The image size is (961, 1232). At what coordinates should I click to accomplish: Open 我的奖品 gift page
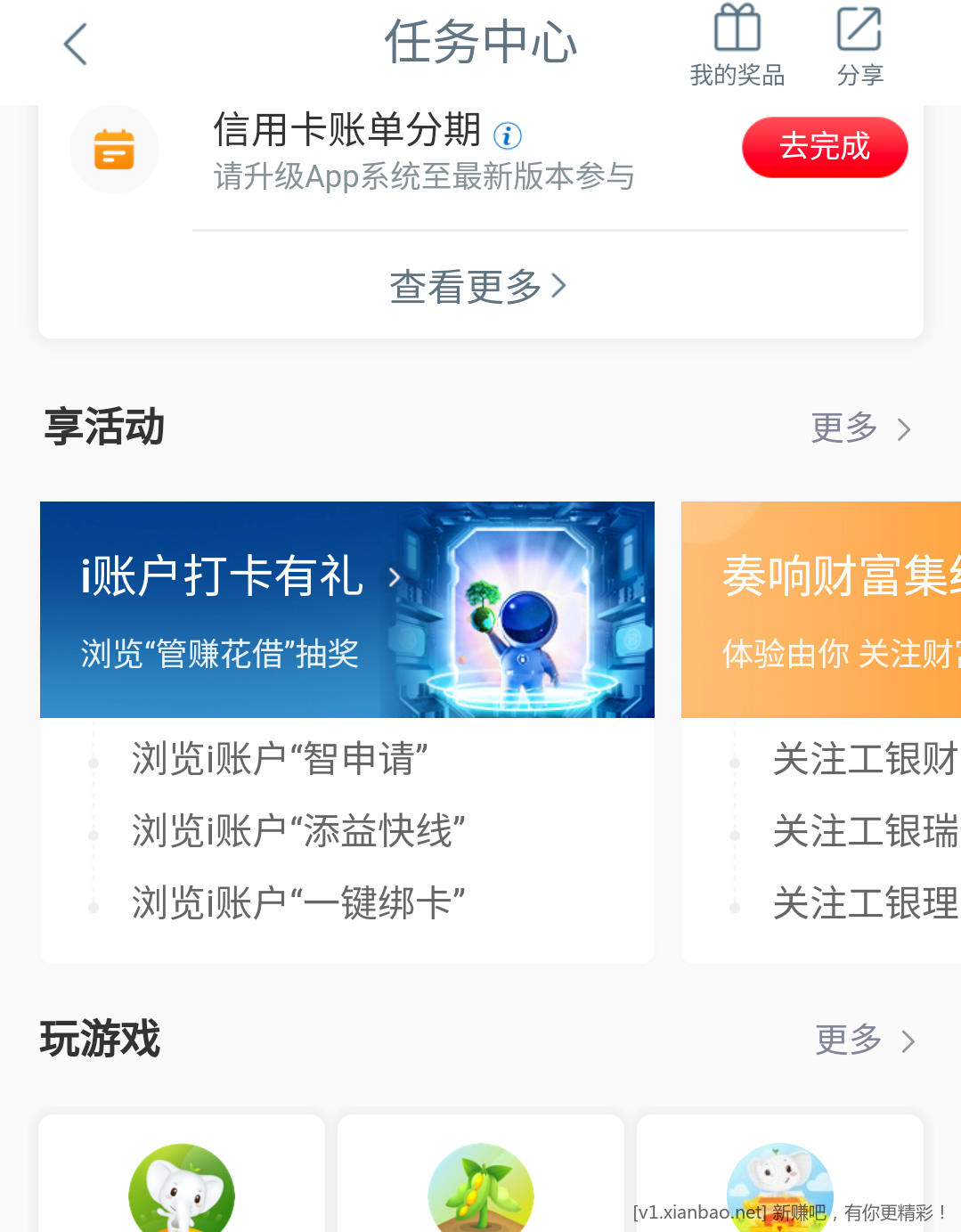click(737, 45)
